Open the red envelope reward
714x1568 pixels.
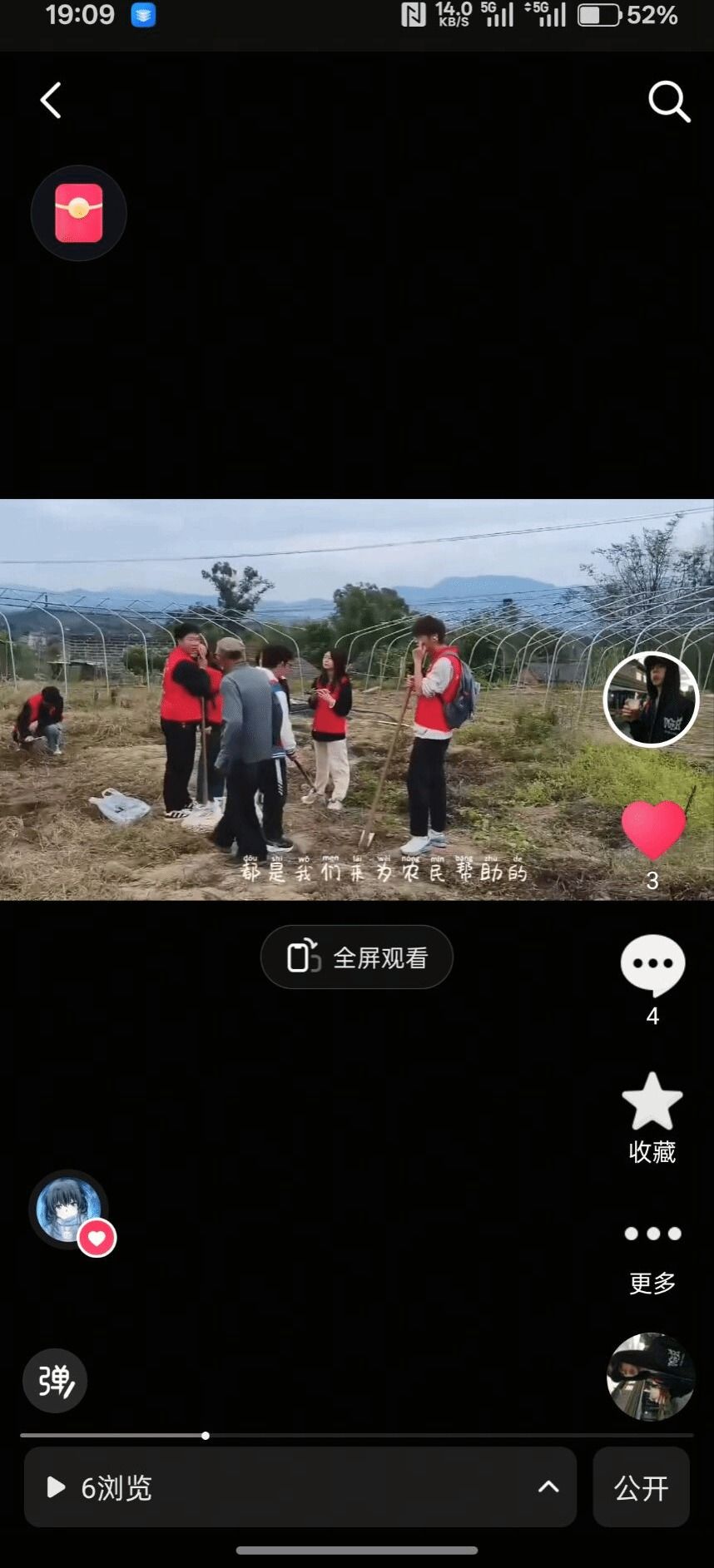tap(79, 213)
